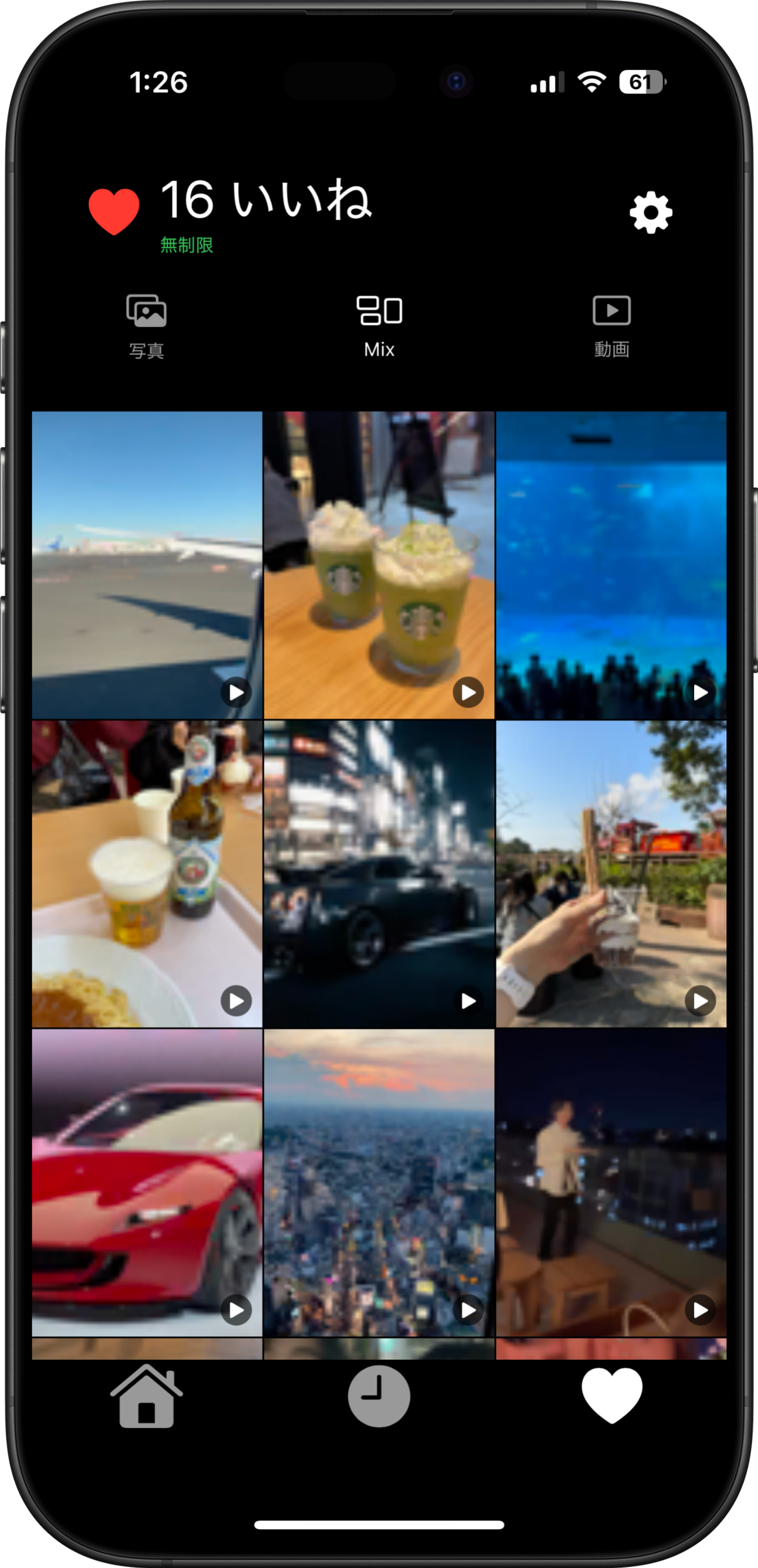
Task: Switch to the 動画 videos tab
Action: click(611, 326)
